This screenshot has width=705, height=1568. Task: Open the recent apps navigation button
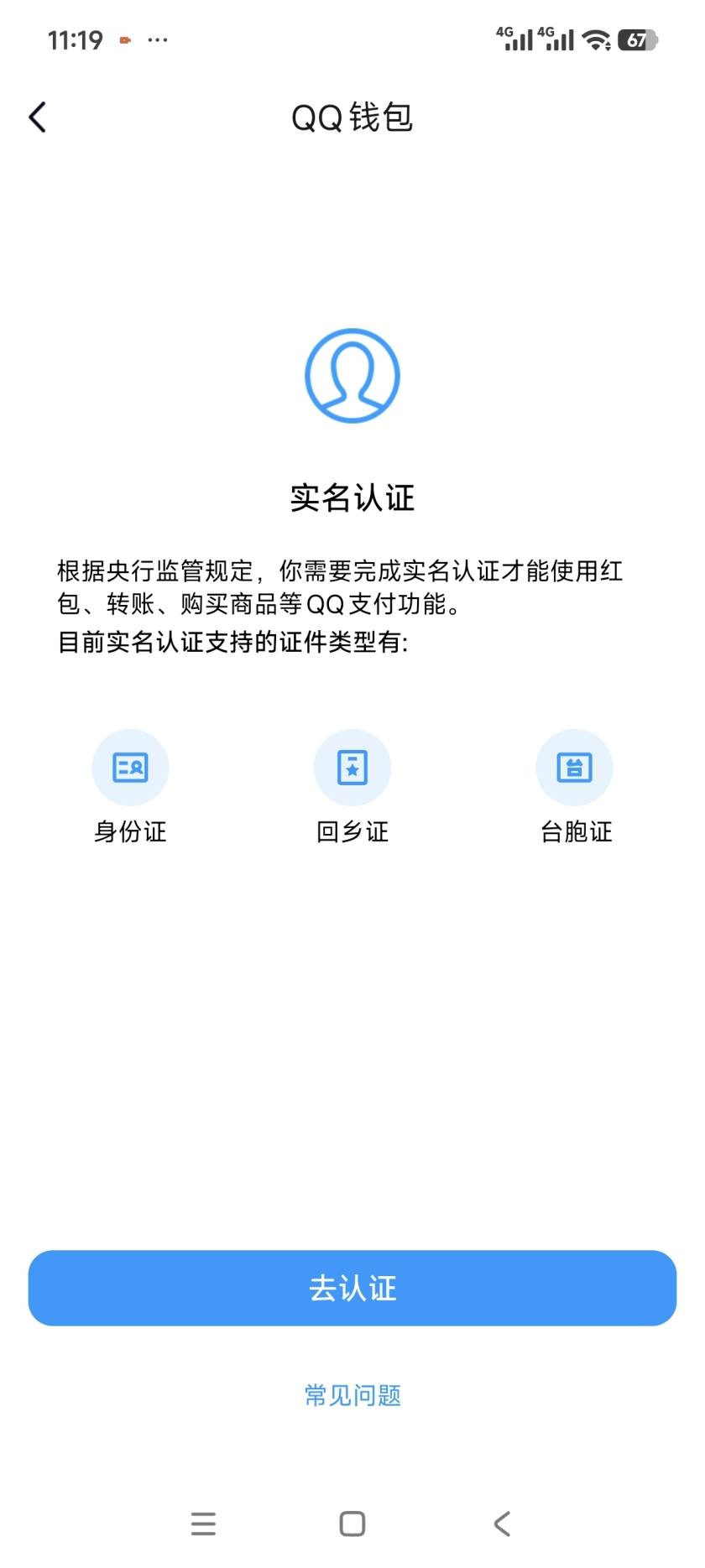[x=203, y=1524]
